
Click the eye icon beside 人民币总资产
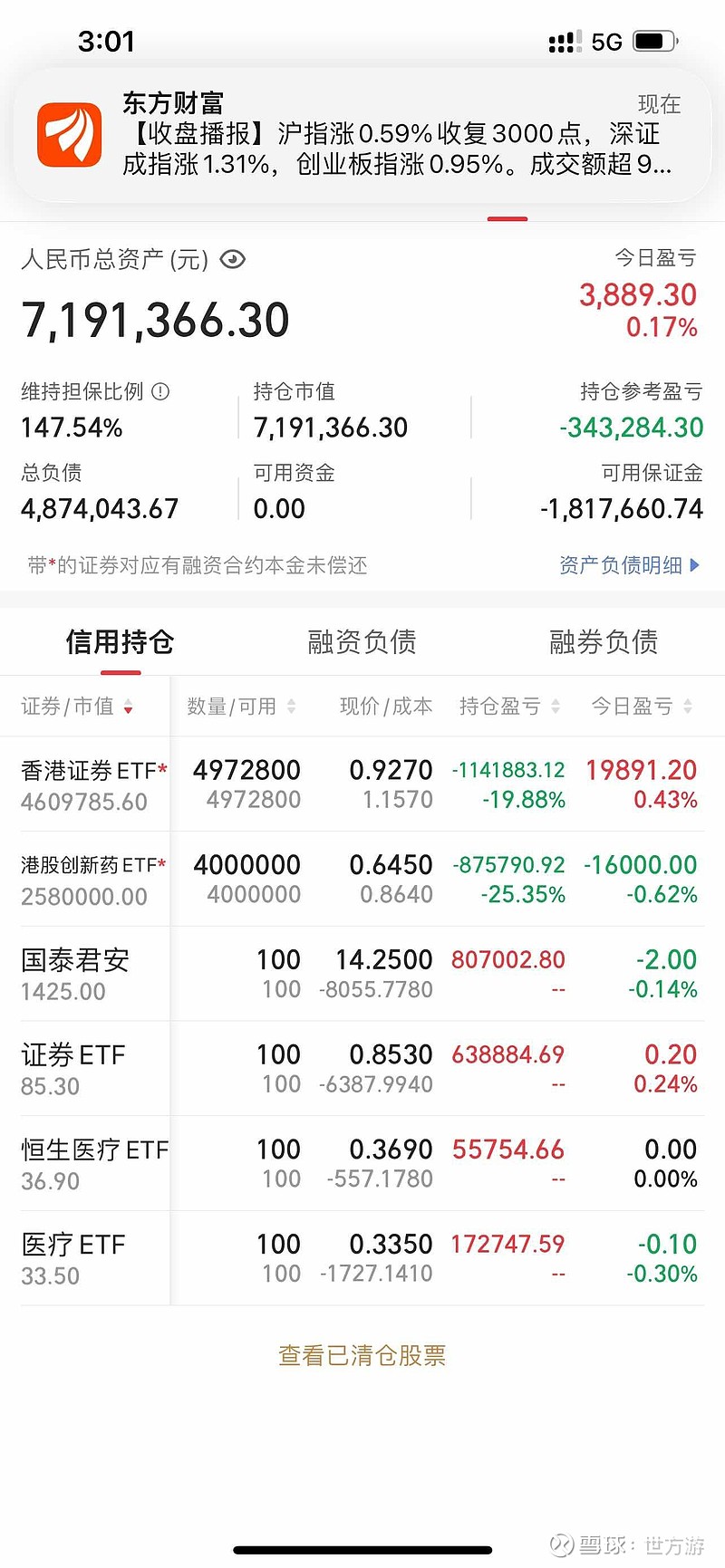point(233,259)
